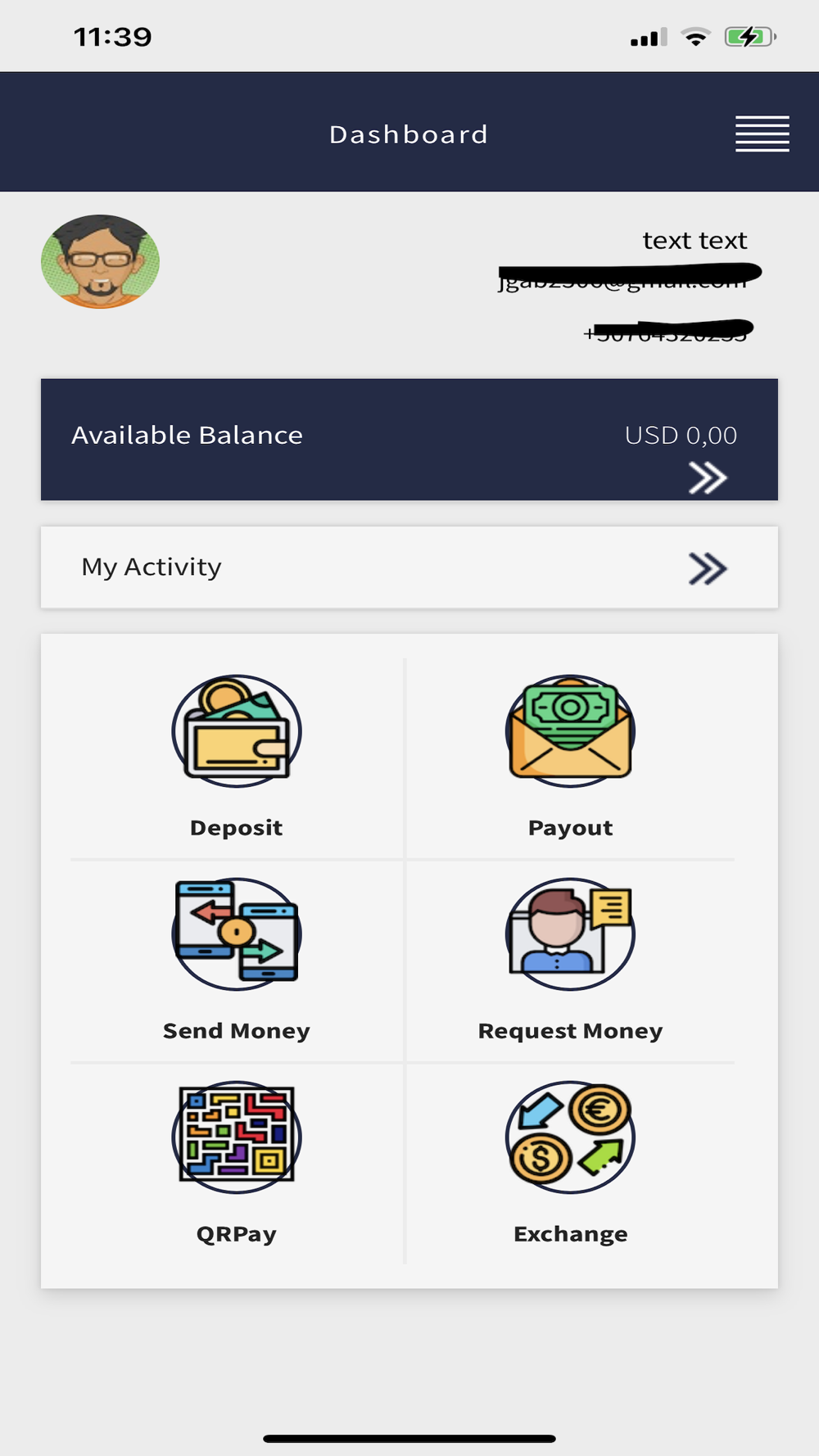View Available Balance details
Viewport: 819px width, 1456px height.
[x=707, y=477]
